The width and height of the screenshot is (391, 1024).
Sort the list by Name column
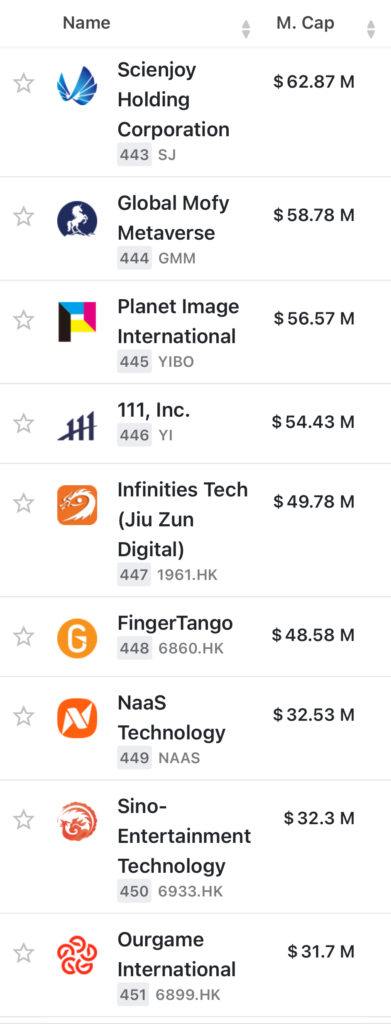click(86, 24)
